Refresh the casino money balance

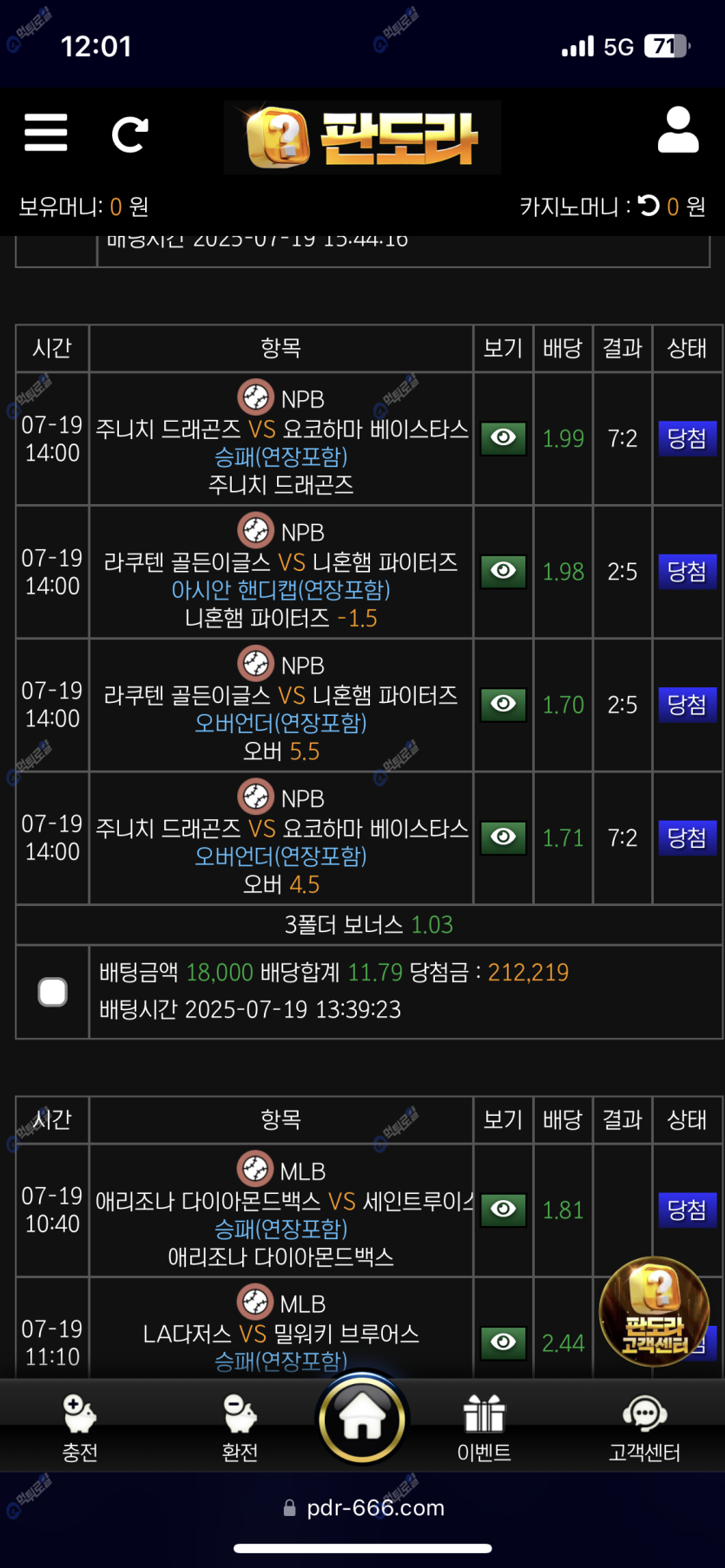point(649,206)
